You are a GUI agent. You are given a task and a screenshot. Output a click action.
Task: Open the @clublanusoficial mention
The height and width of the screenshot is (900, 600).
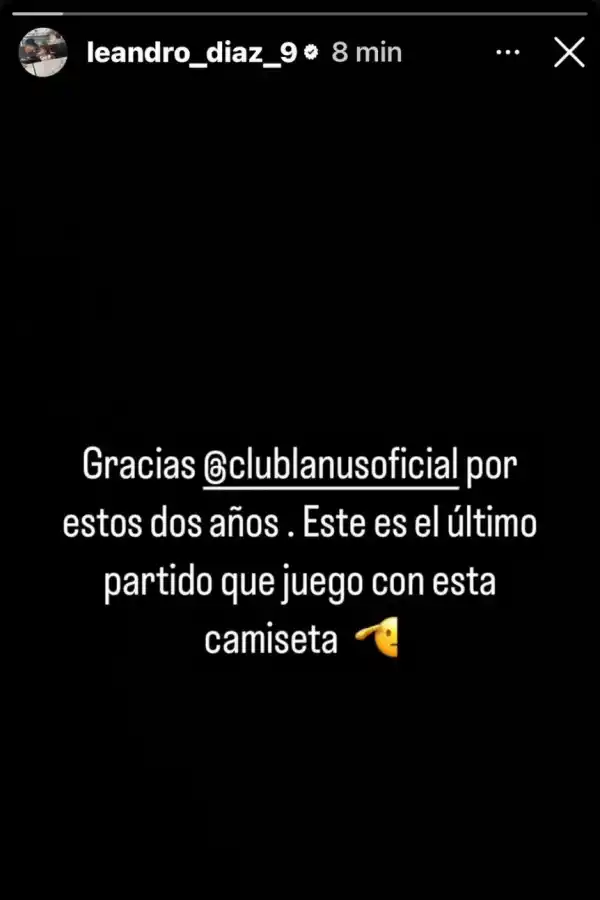click(x=331, y=466)
